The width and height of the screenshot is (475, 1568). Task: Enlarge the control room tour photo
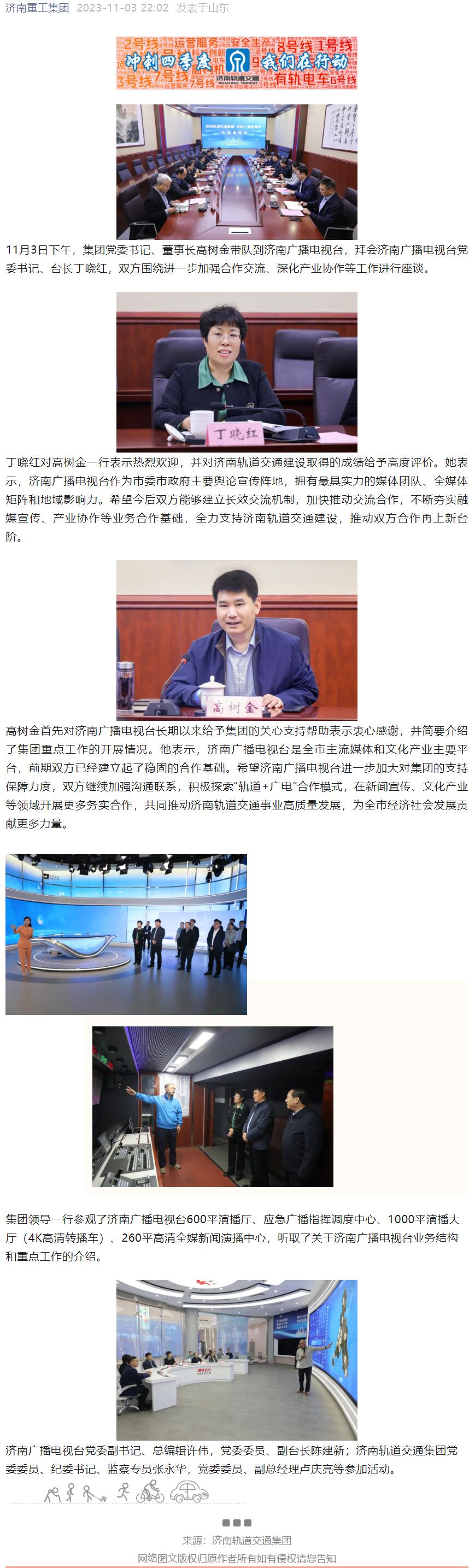coord(213,1106)
